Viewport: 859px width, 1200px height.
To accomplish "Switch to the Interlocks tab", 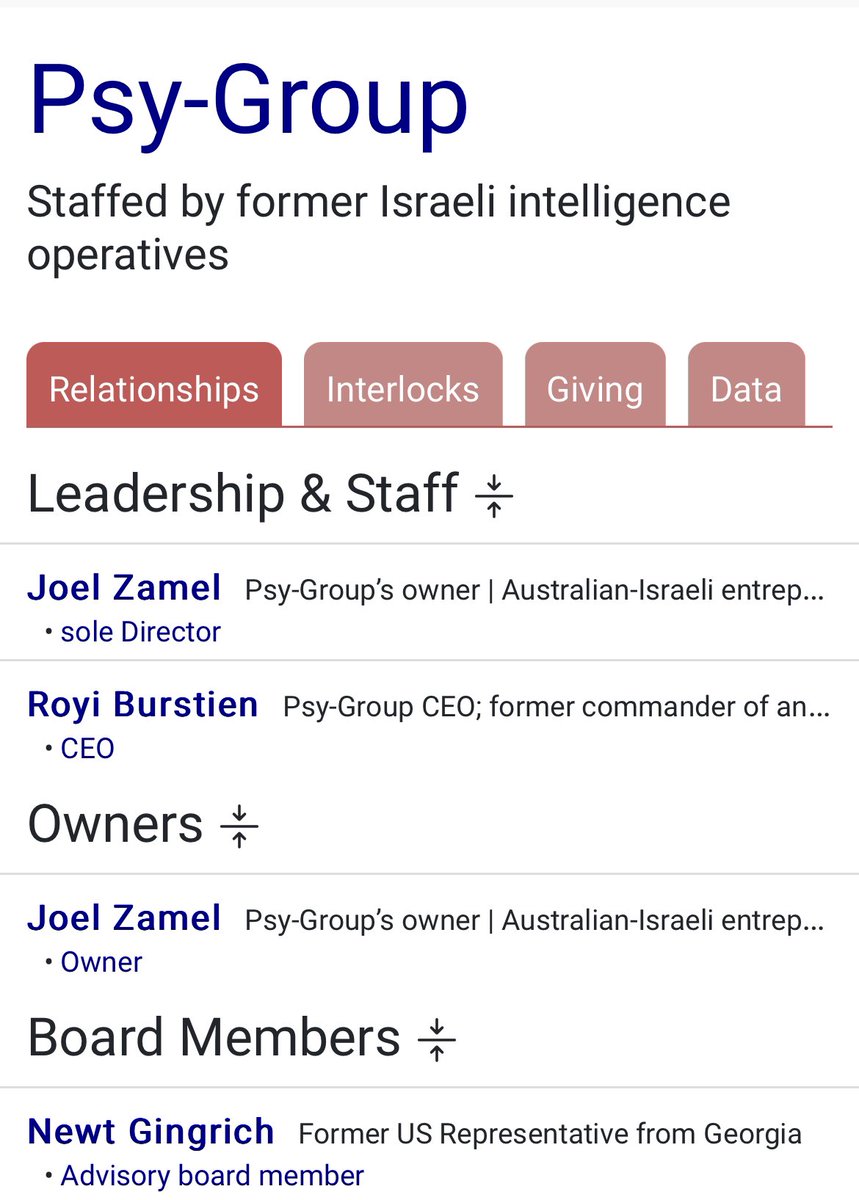I will (x=402, y=388).
